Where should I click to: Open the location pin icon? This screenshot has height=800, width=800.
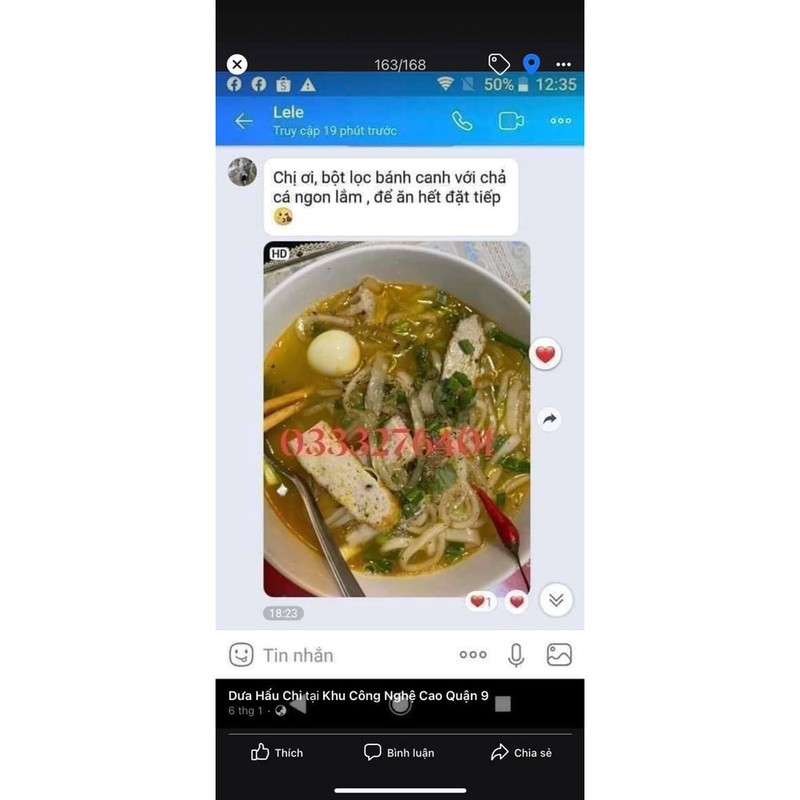pos(531,65)
